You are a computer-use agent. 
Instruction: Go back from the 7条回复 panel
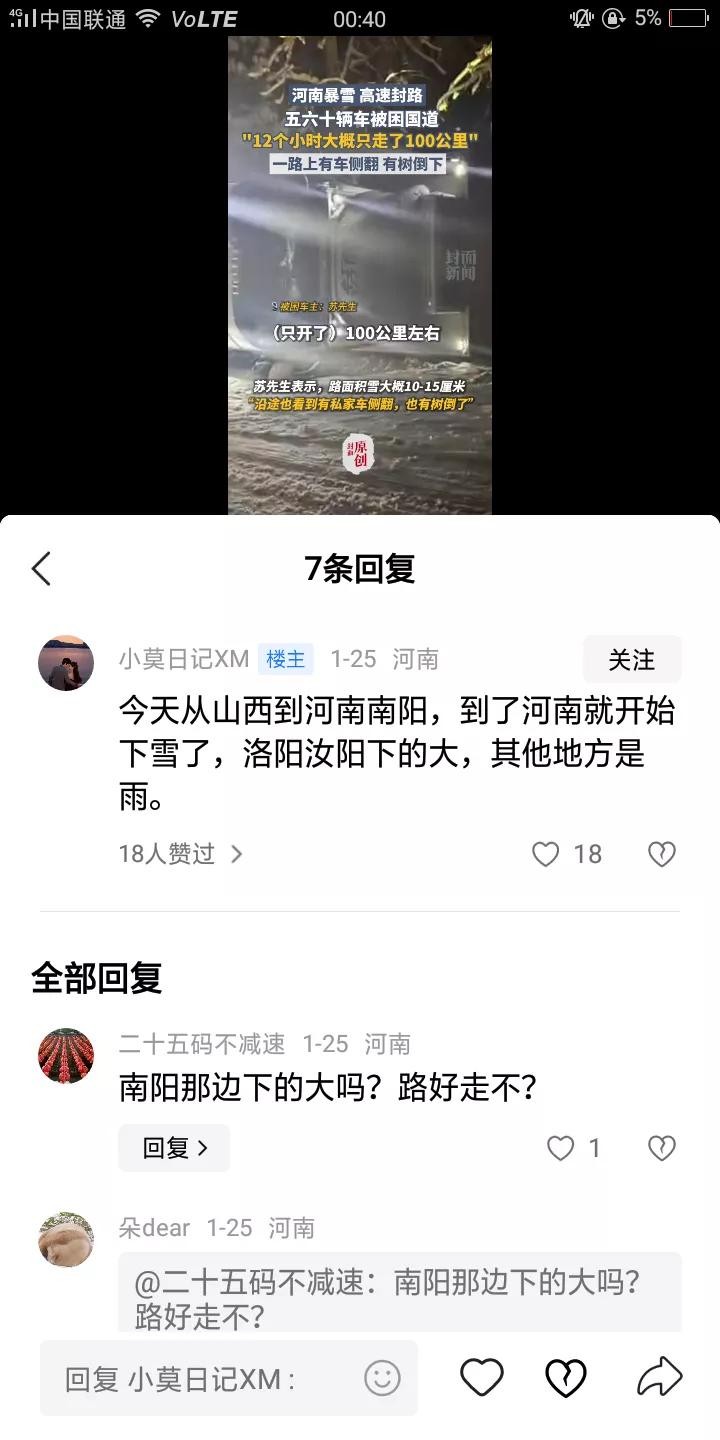[x=41, y=569]
